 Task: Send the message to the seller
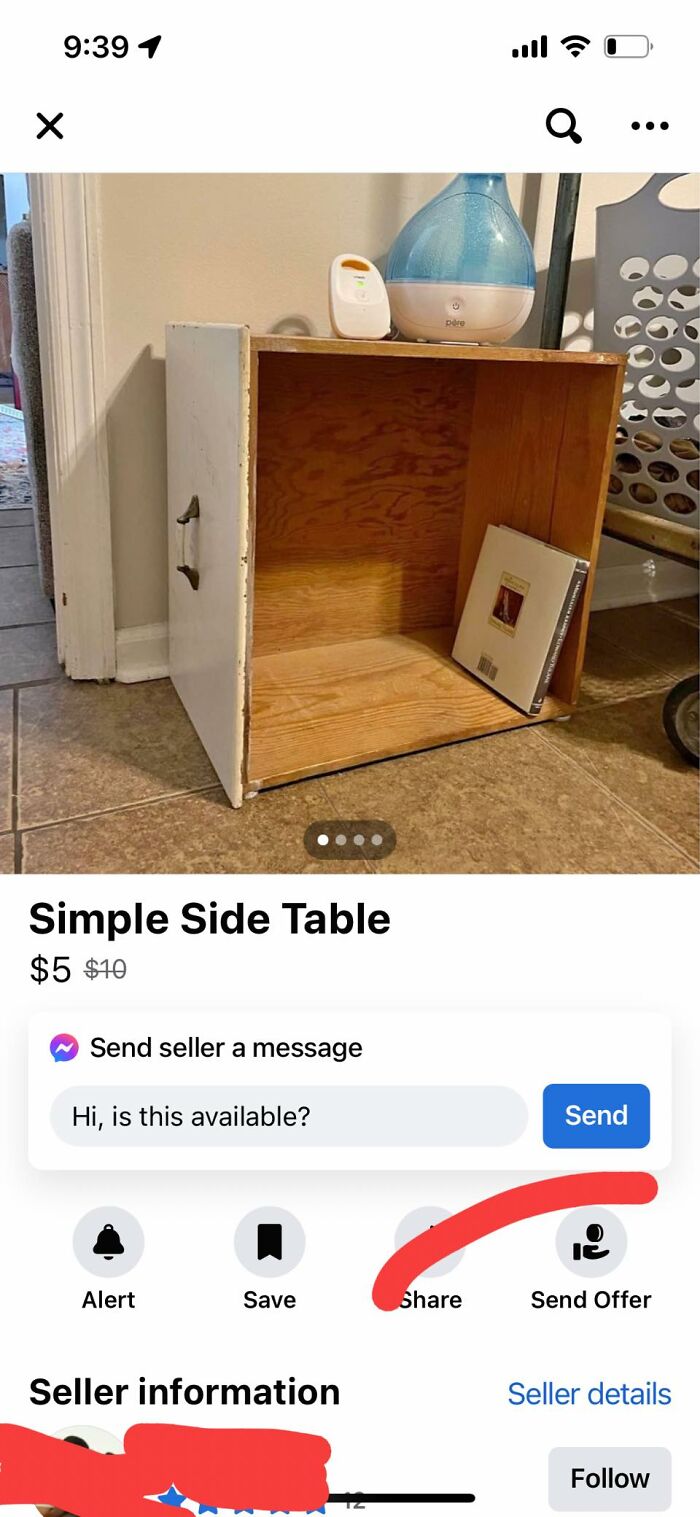click(x=596, y=1116)
